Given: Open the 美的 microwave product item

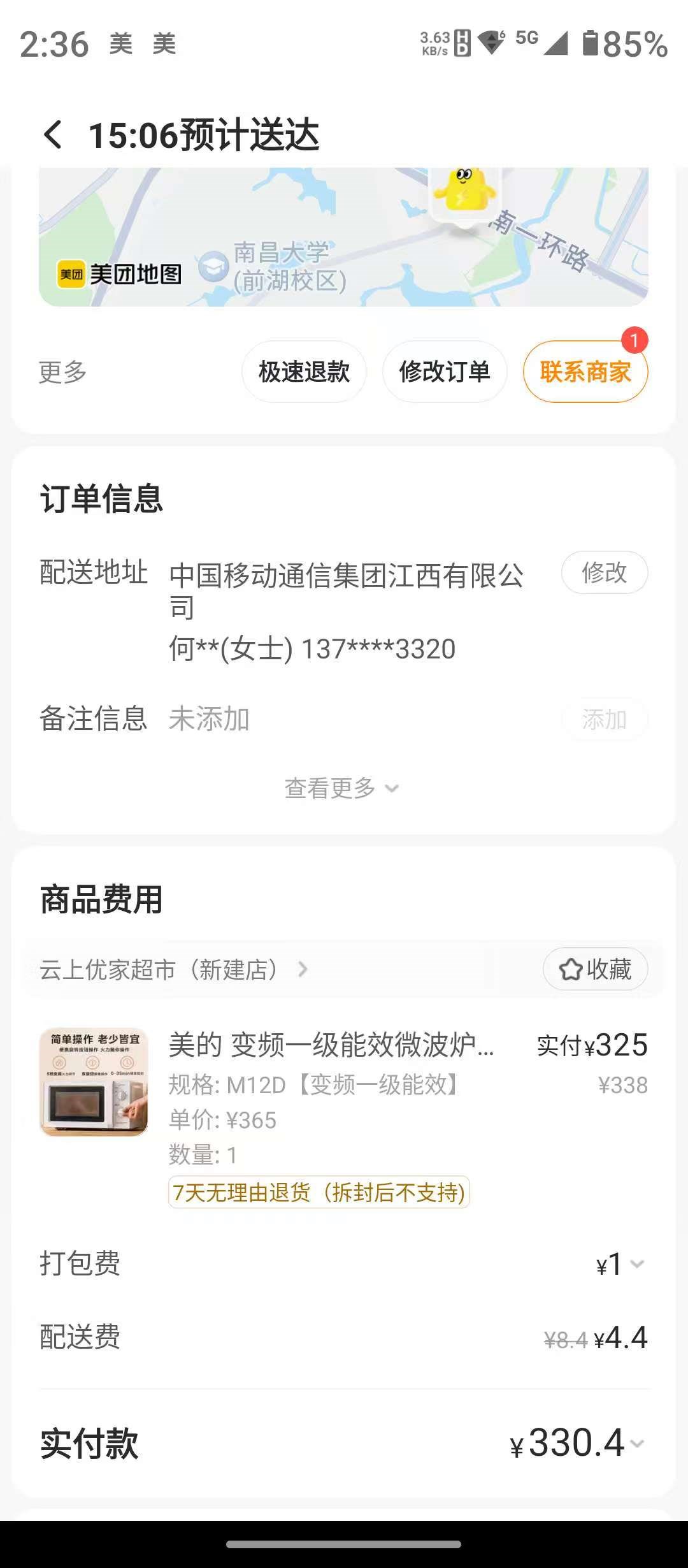Looking at the screenshot, I should click(x=331, y=1045).
